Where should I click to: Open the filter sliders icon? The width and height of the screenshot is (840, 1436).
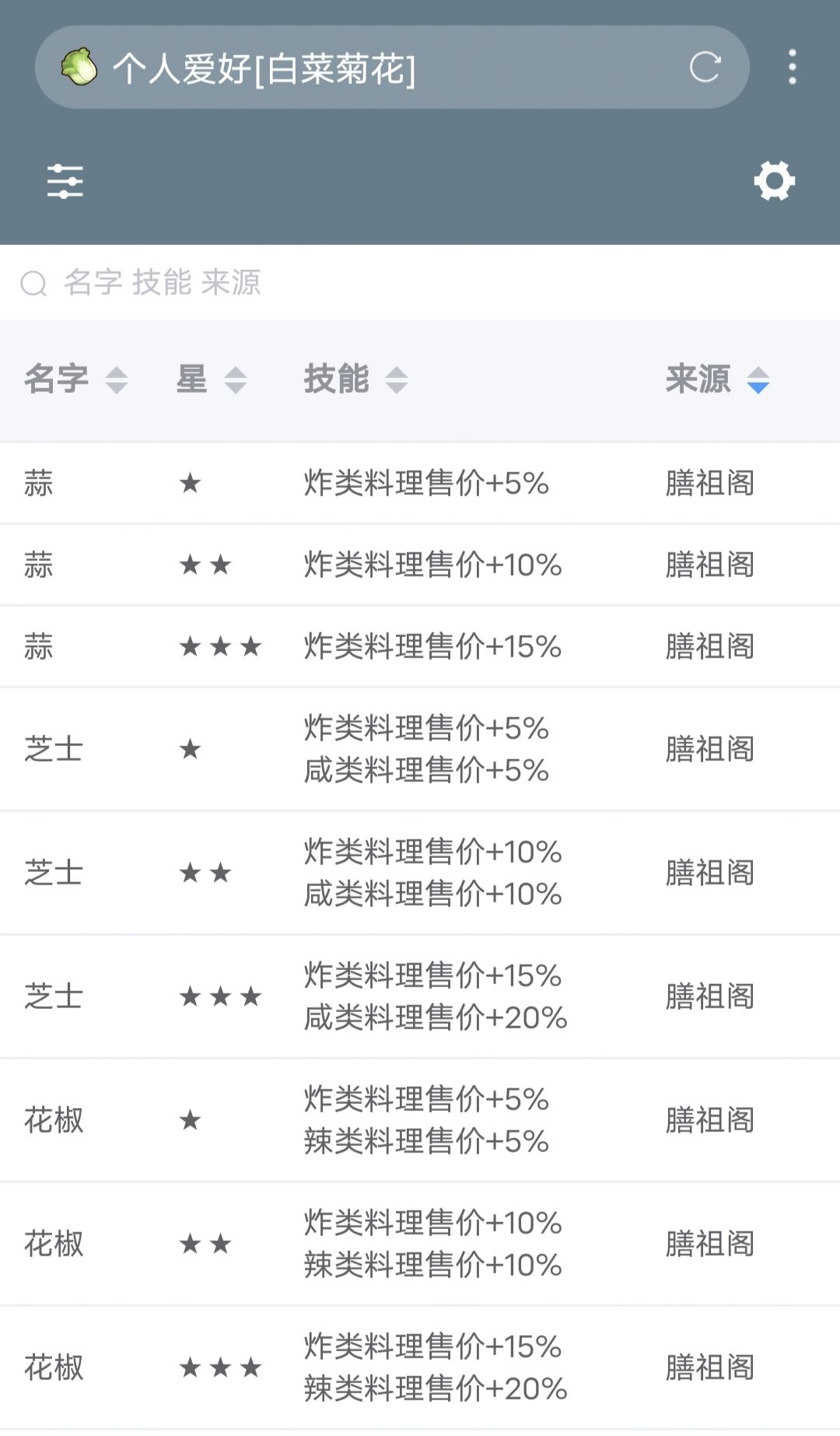(67, 181)
